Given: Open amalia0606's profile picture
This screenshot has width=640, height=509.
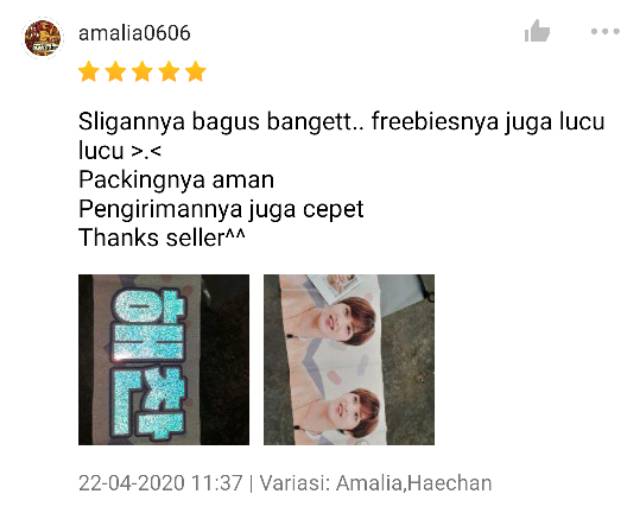Looking at the screenshot, I should pos(42,38).
